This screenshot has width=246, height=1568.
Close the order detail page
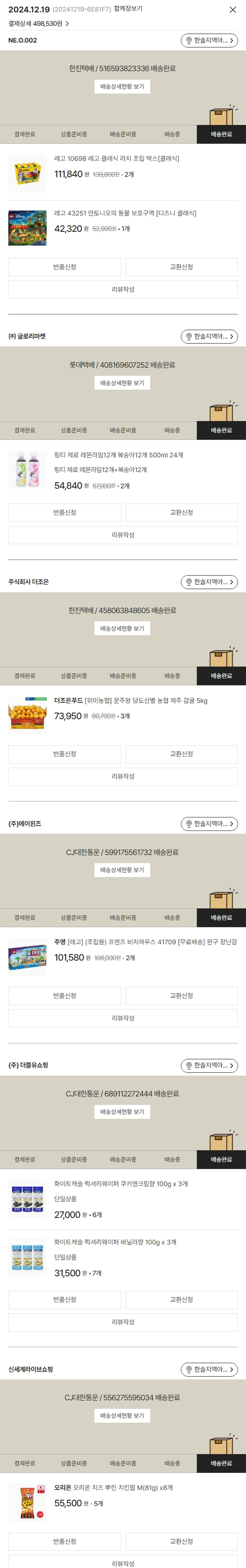[232, 10]
